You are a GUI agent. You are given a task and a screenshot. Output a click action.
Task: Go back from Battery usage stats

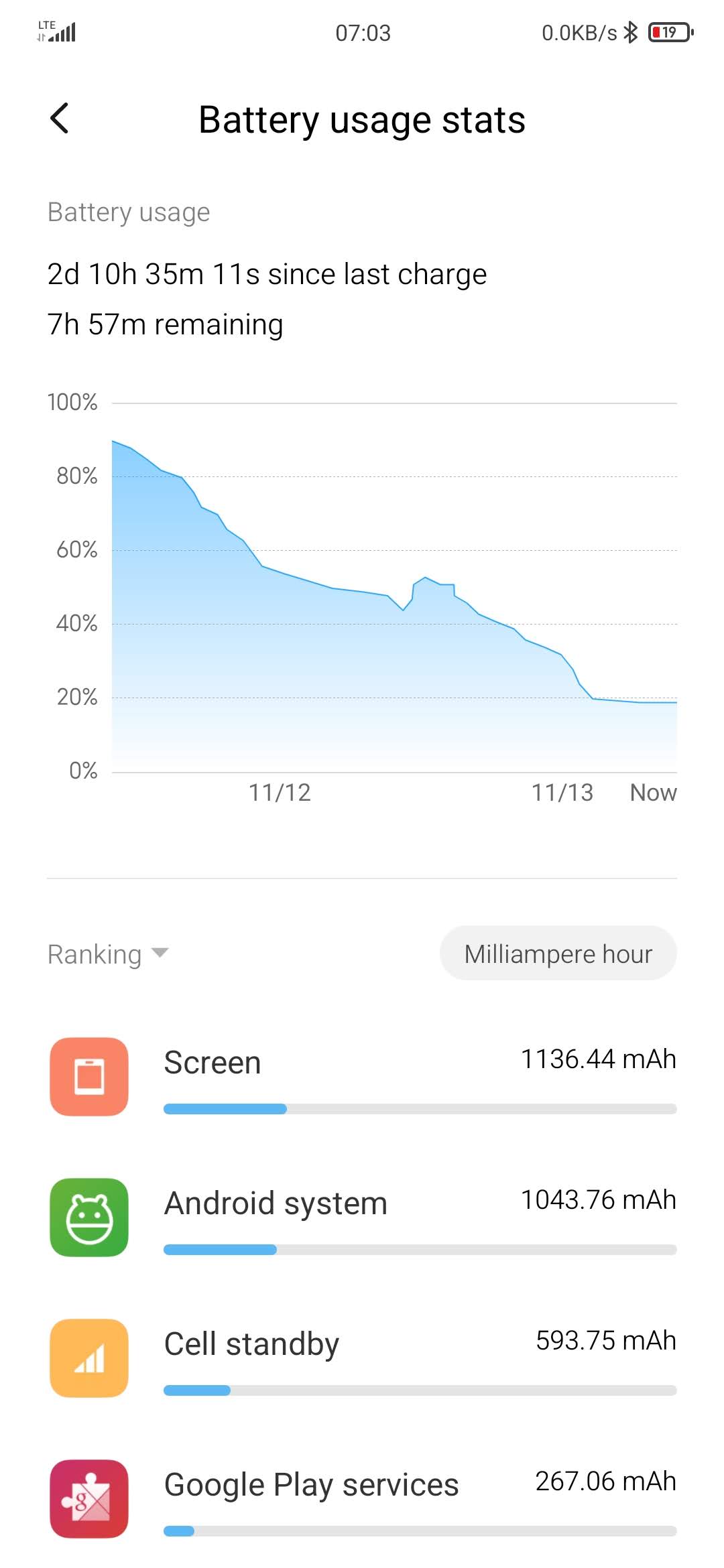[60, 119]
